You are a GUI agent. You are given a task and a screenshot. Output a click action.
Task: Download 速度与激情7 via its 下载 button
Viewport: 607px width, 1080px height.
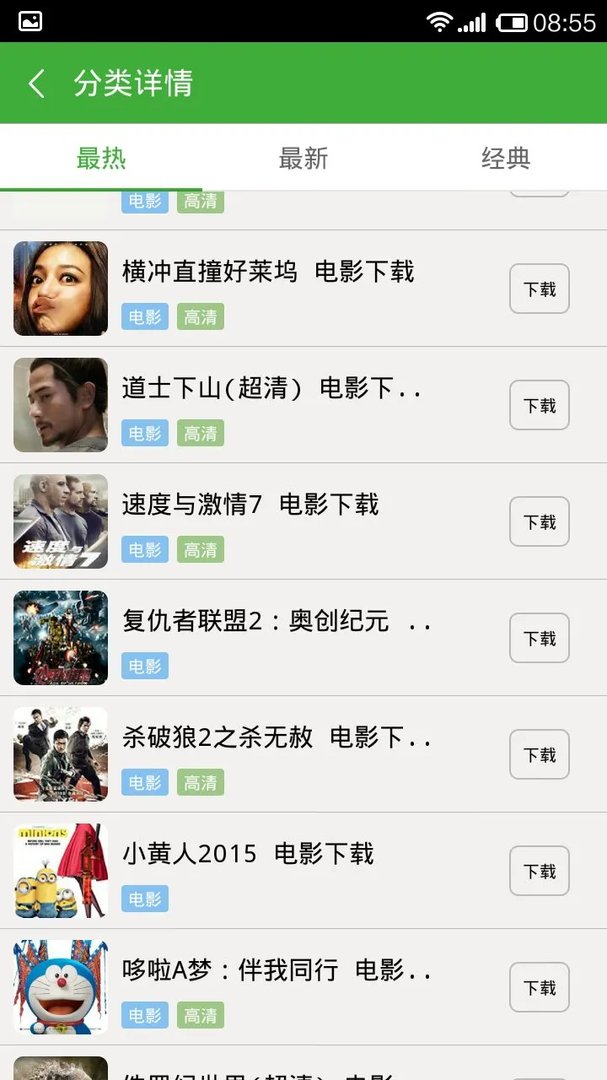pos(539,522)
